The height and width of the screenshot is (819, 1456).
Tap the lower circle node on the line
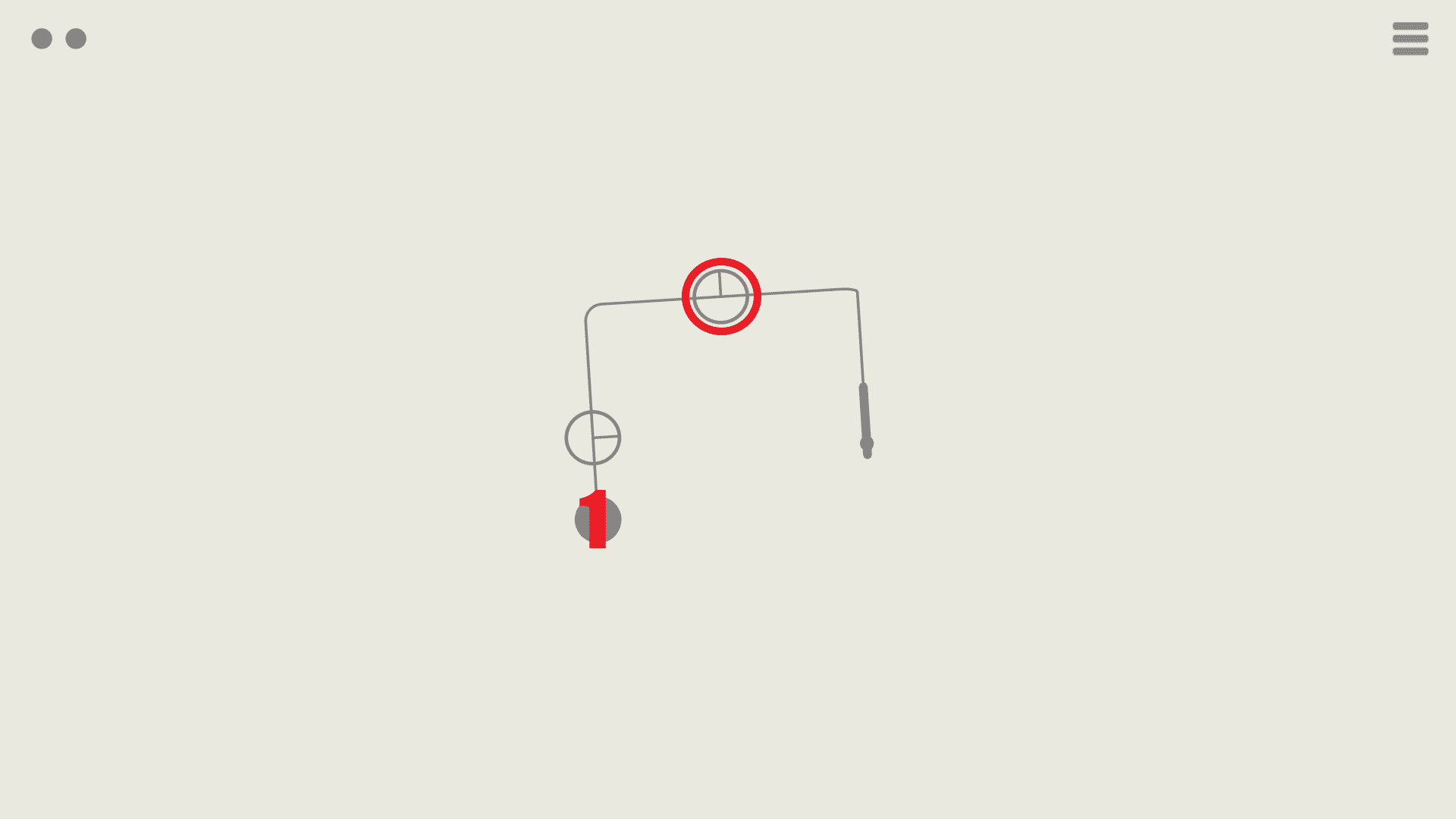(593, 438)
